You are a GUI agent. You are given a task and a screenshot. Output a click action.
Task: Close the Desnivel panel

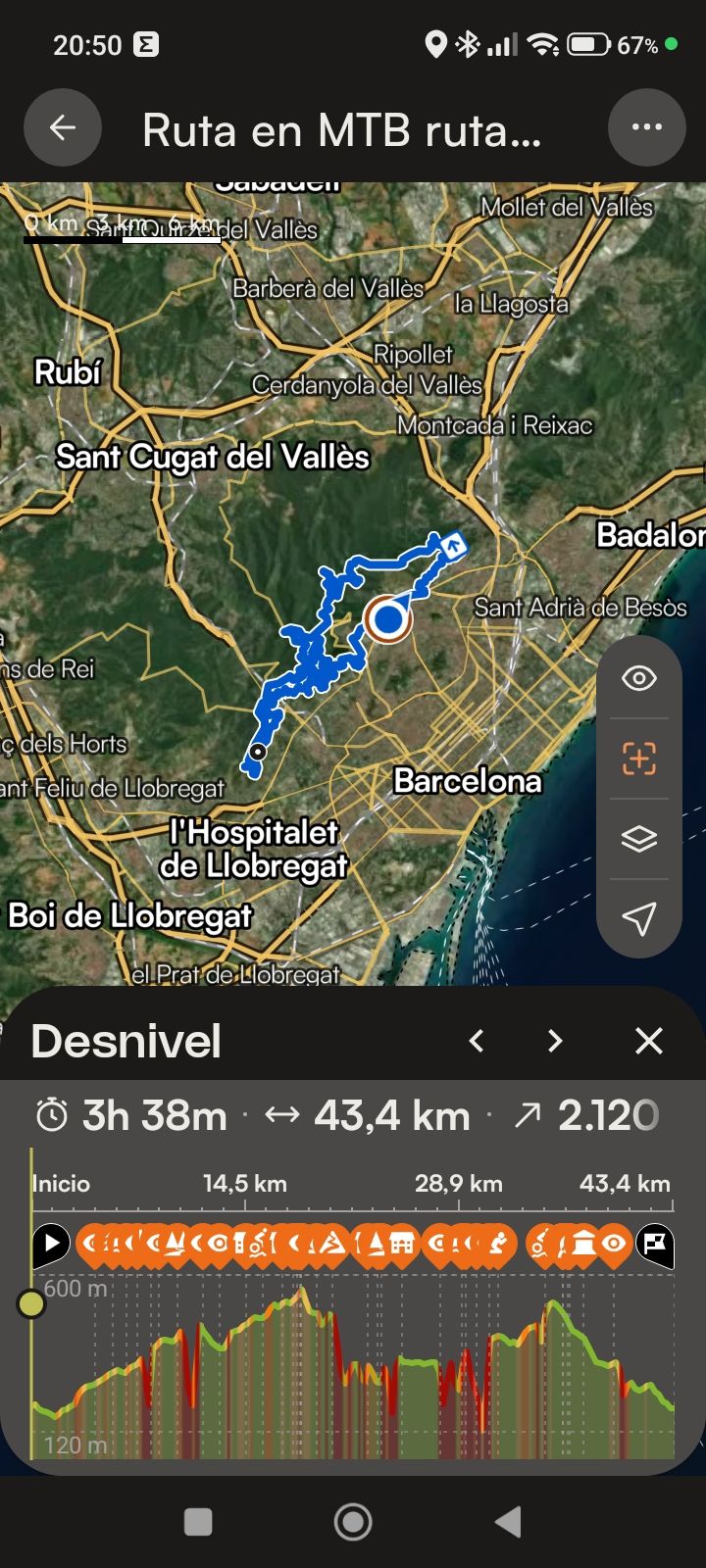coord(649,1041)
